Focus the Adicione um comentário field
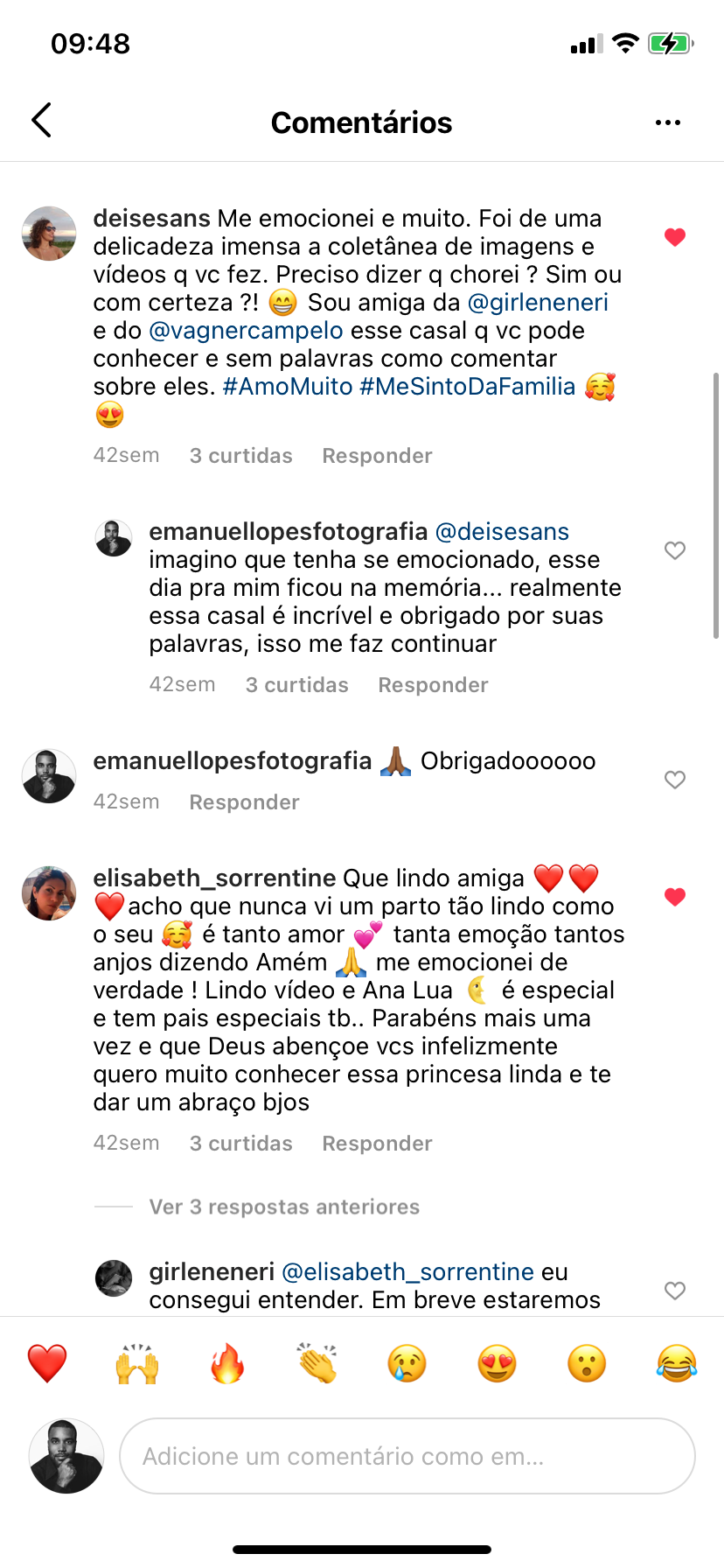 [407, 1456]
